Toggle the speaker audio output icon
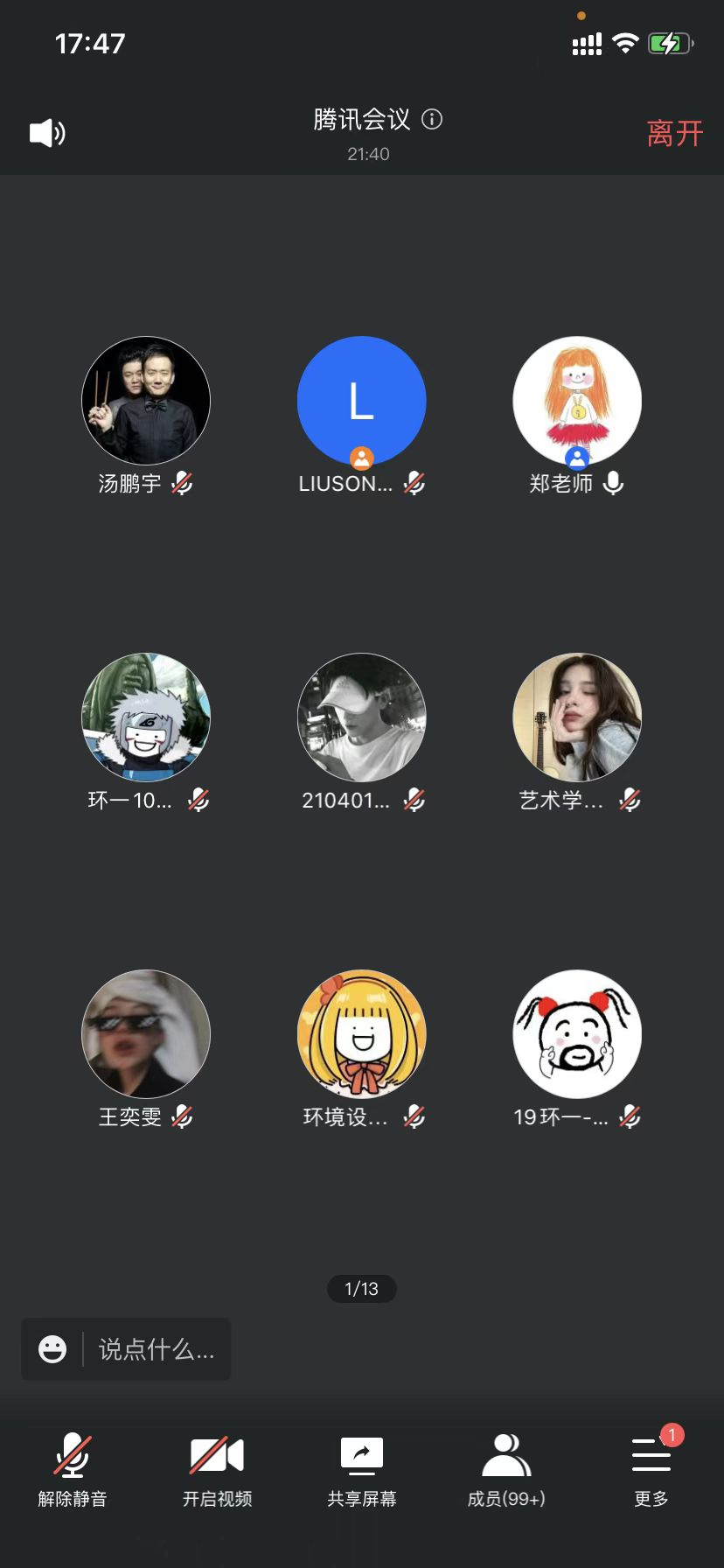The width and height of the screenshot is (724, 1568). (x=47, y=133)
